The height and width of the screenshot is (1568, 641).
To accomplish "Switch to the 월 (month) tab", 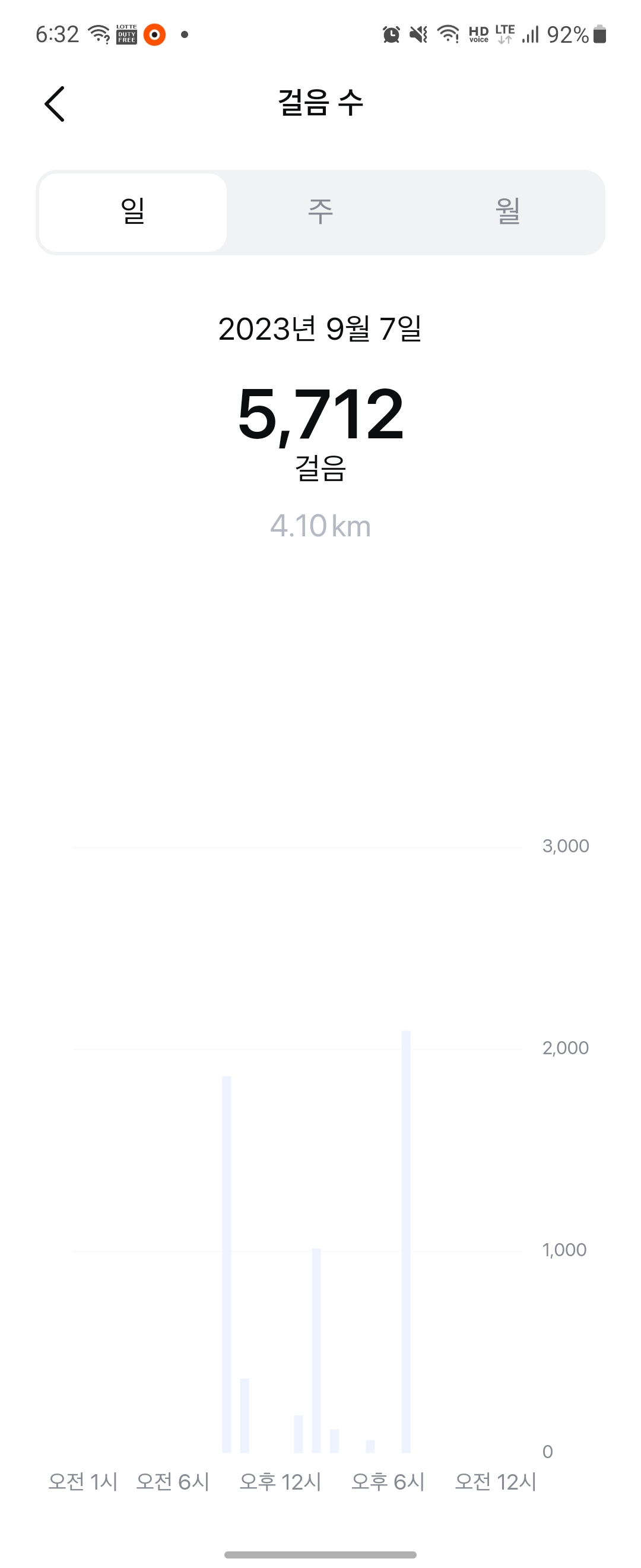I will (x=508, y=212).
